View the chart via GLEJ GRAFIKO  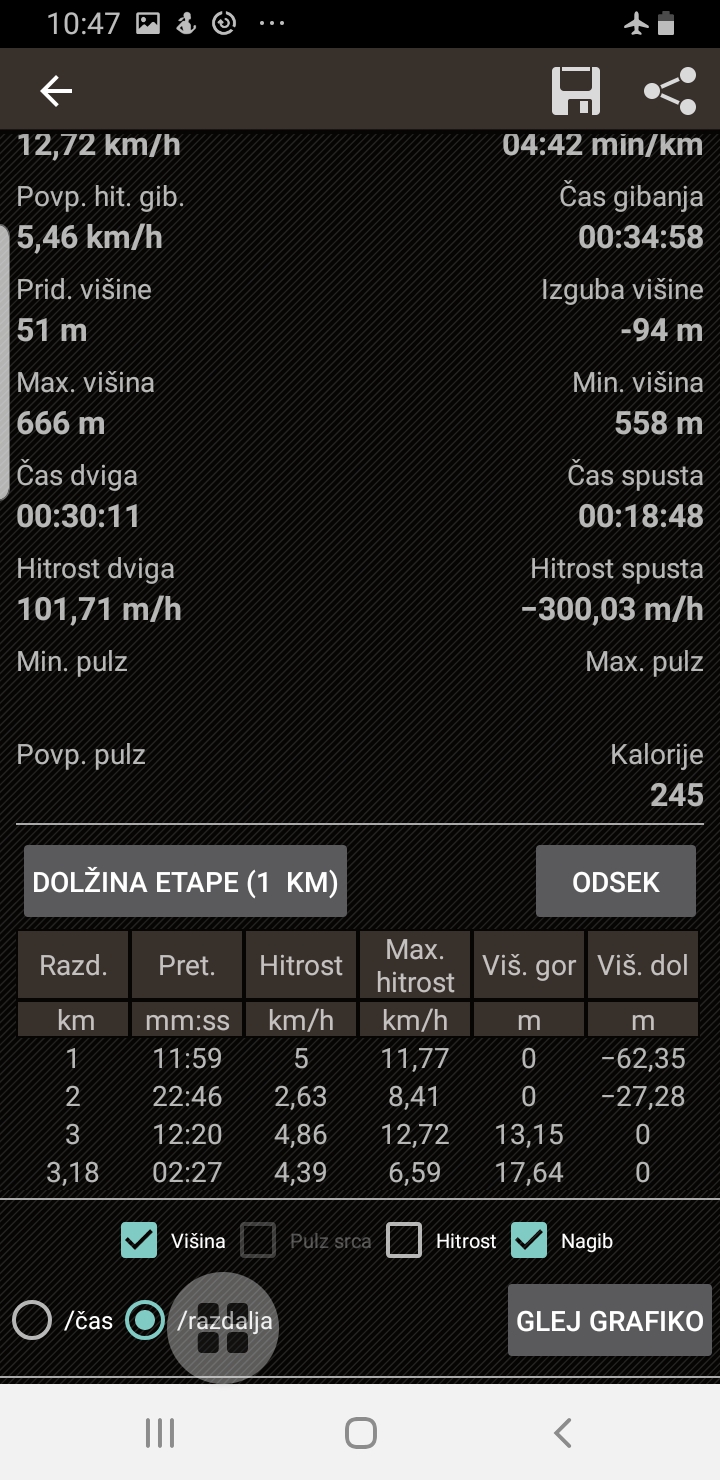[x=610, y=1321]
